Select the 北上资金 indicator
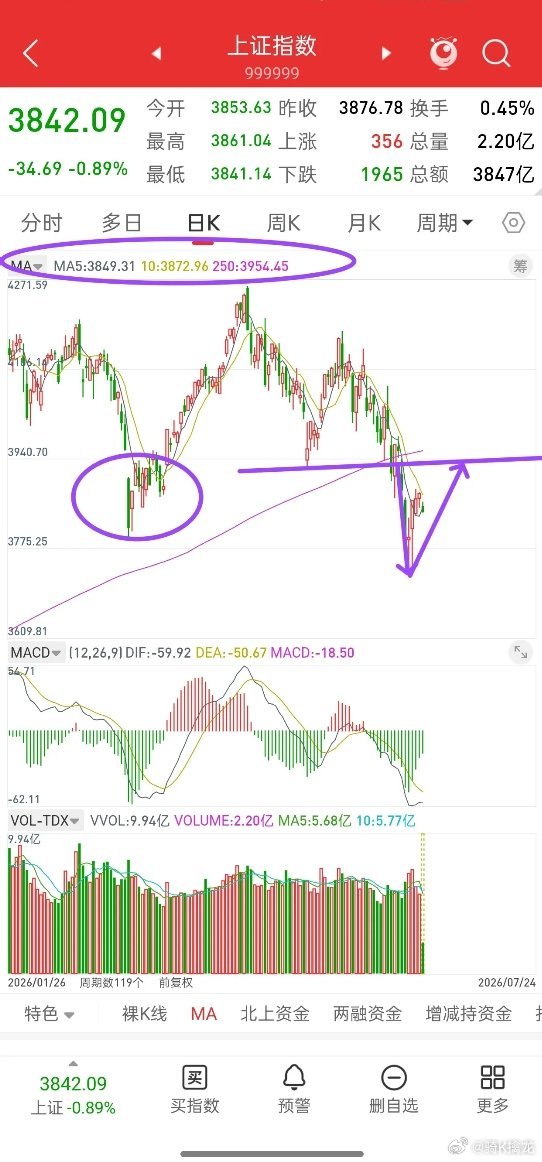 (x=275, y=1014)
